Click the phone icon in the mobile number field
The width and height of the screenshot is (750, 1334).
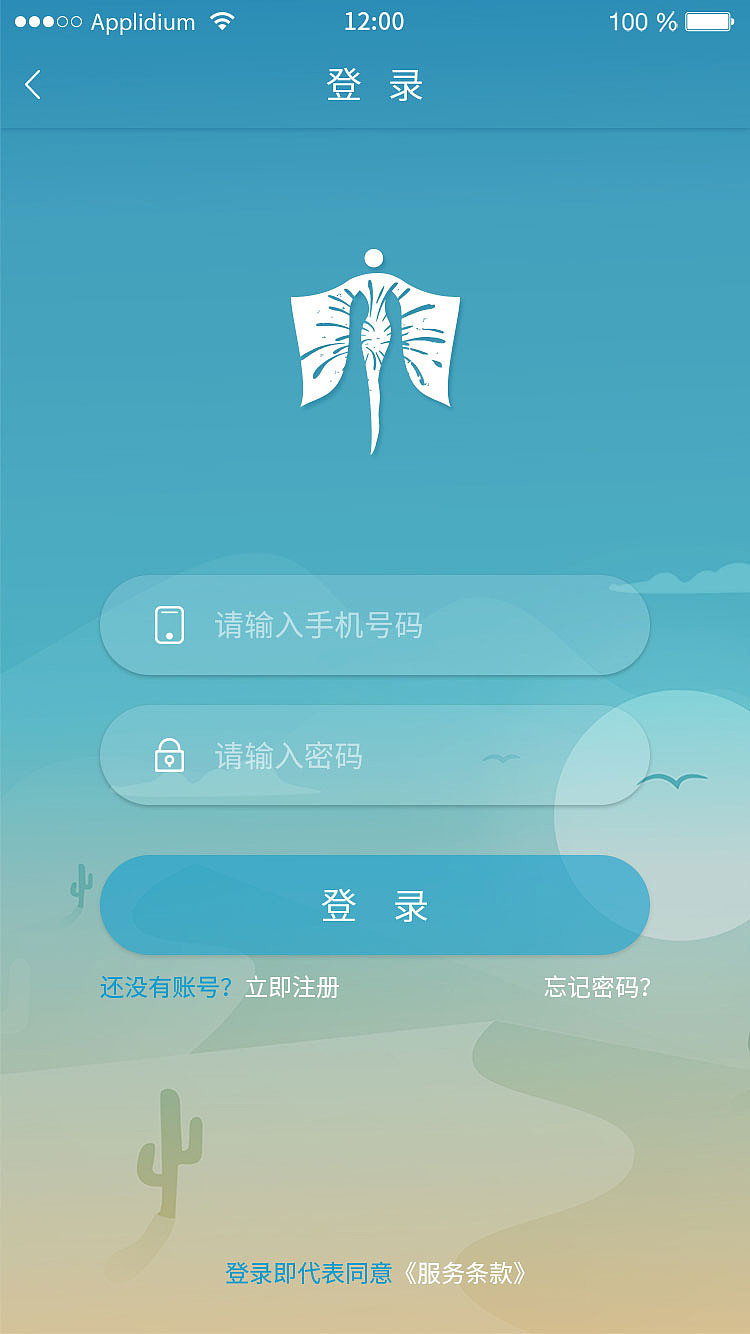[x=170, y=624]
